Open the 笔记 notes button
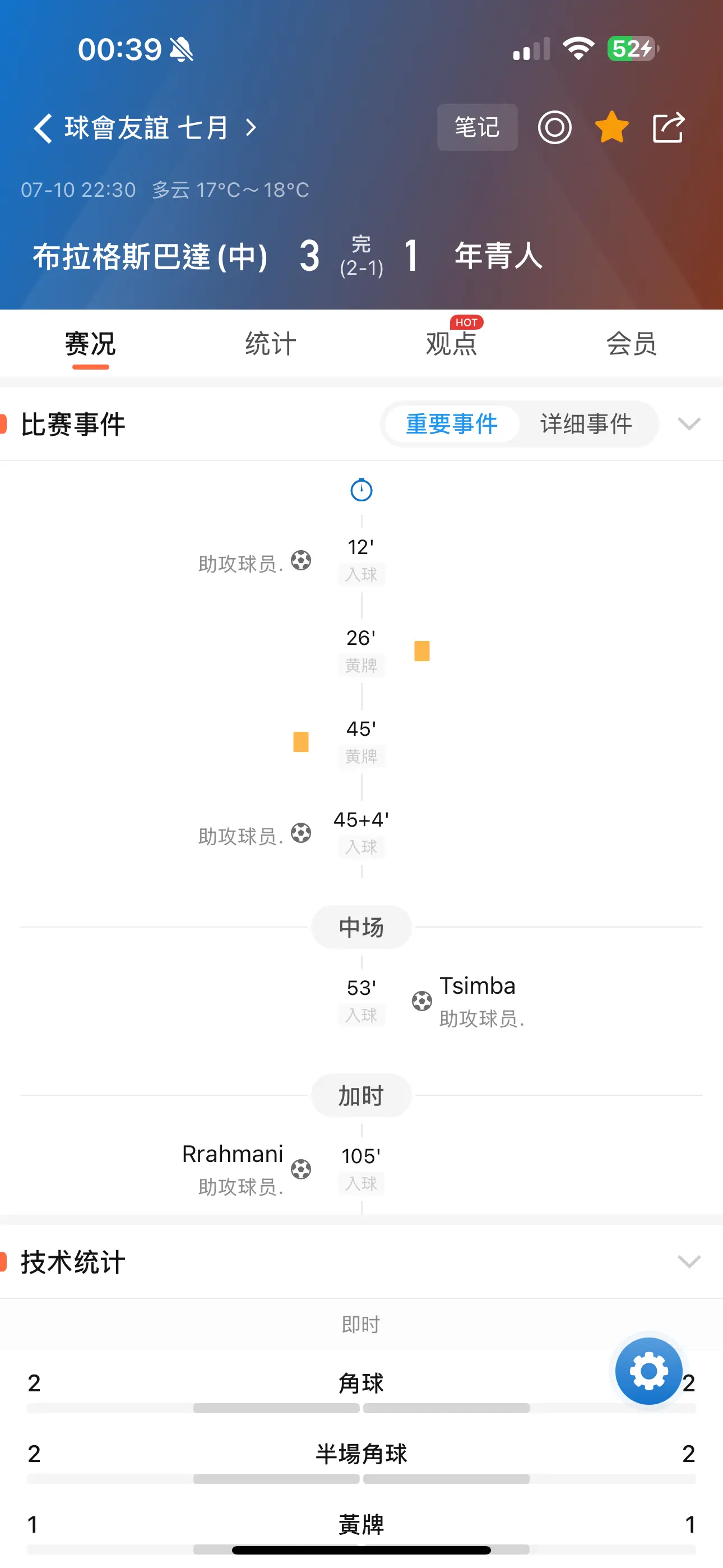This screenshot has width=723, height=1568. tap(477, 127)
